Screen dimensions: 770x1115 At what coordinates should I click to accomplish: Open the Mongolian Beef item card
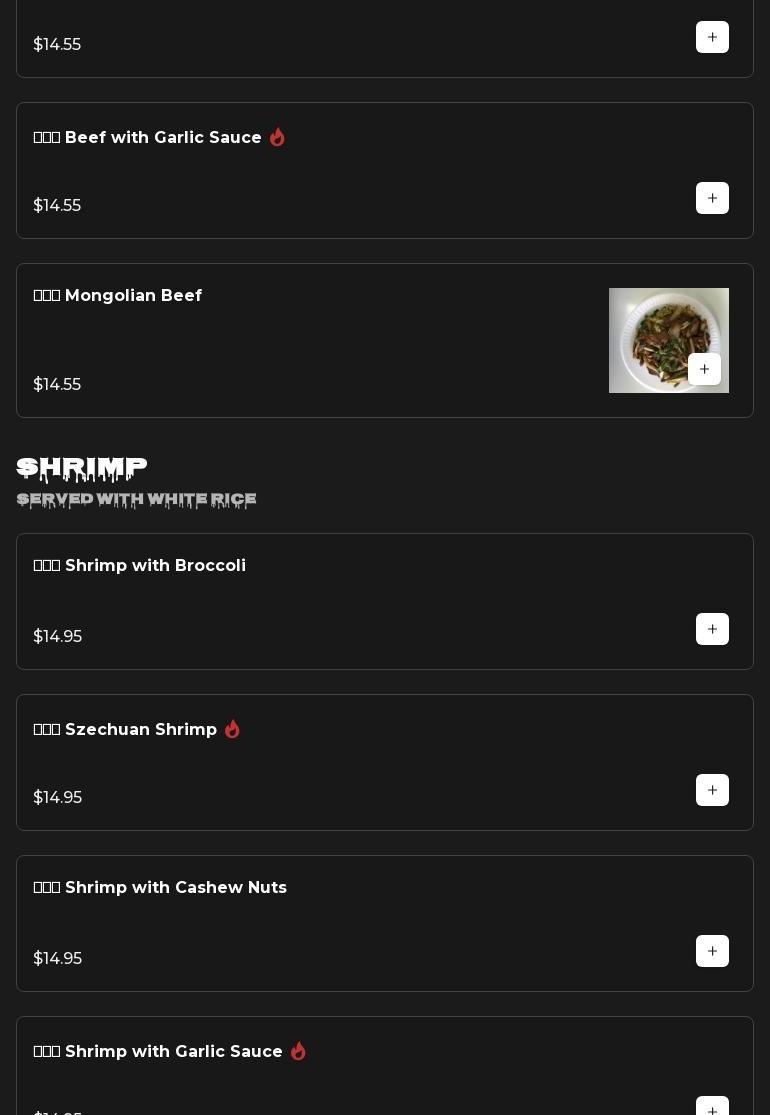tap(300, 340)
